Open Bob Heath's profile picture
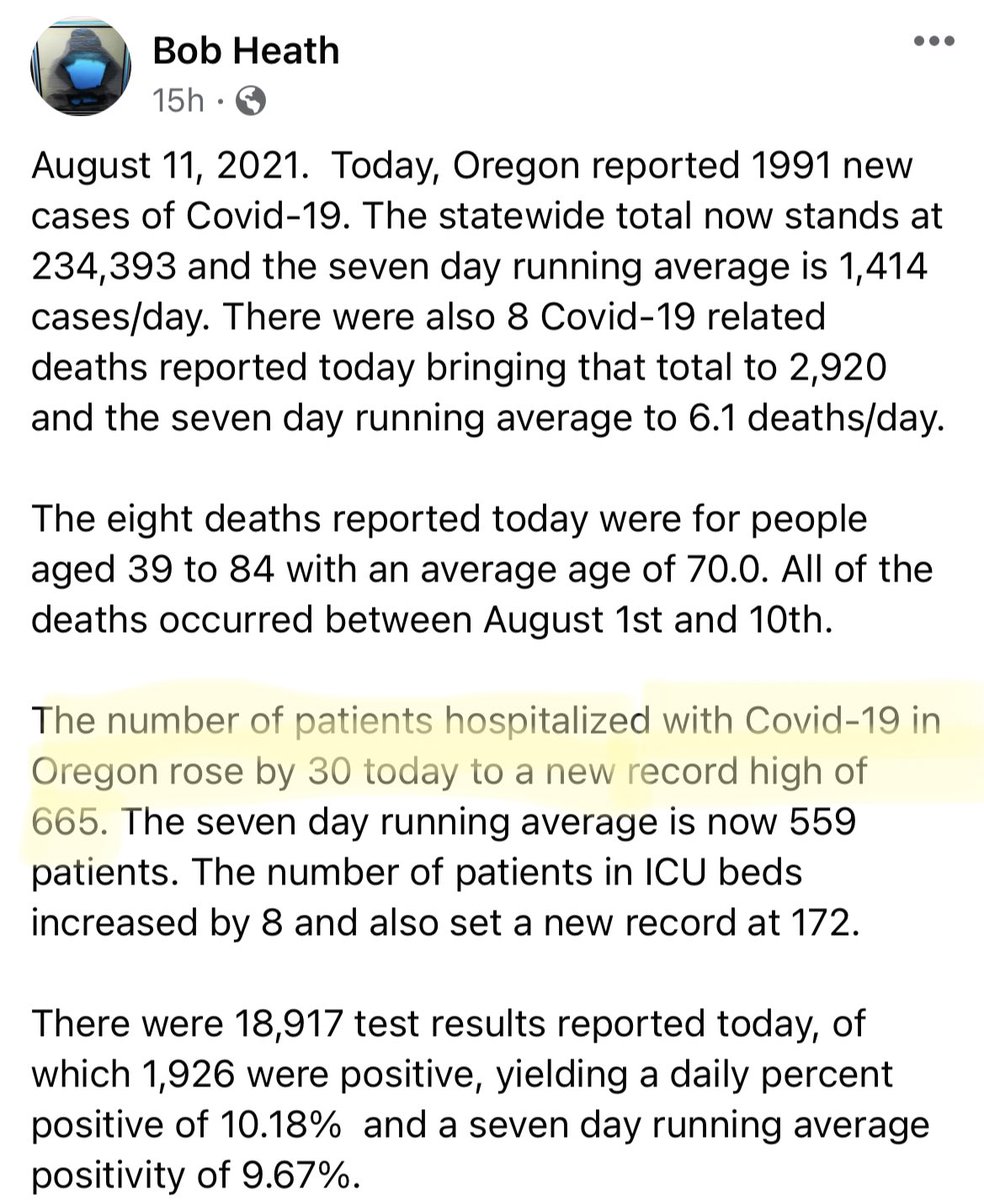984x1200 pixels. 81,67
